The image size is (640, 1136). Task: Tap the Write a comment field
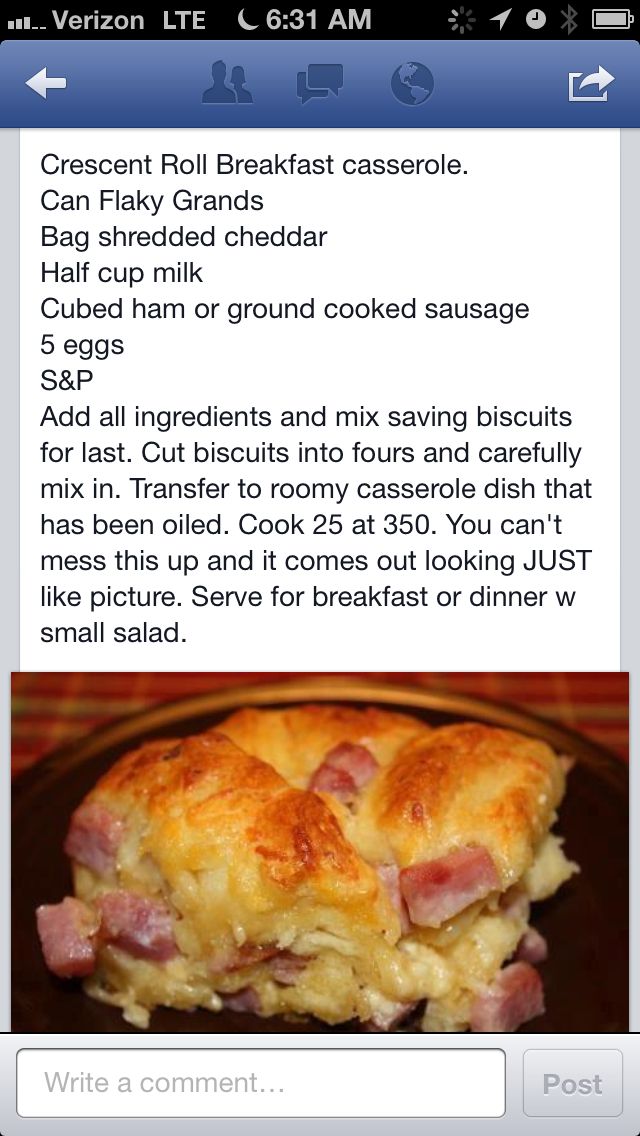coord(260,1083)
